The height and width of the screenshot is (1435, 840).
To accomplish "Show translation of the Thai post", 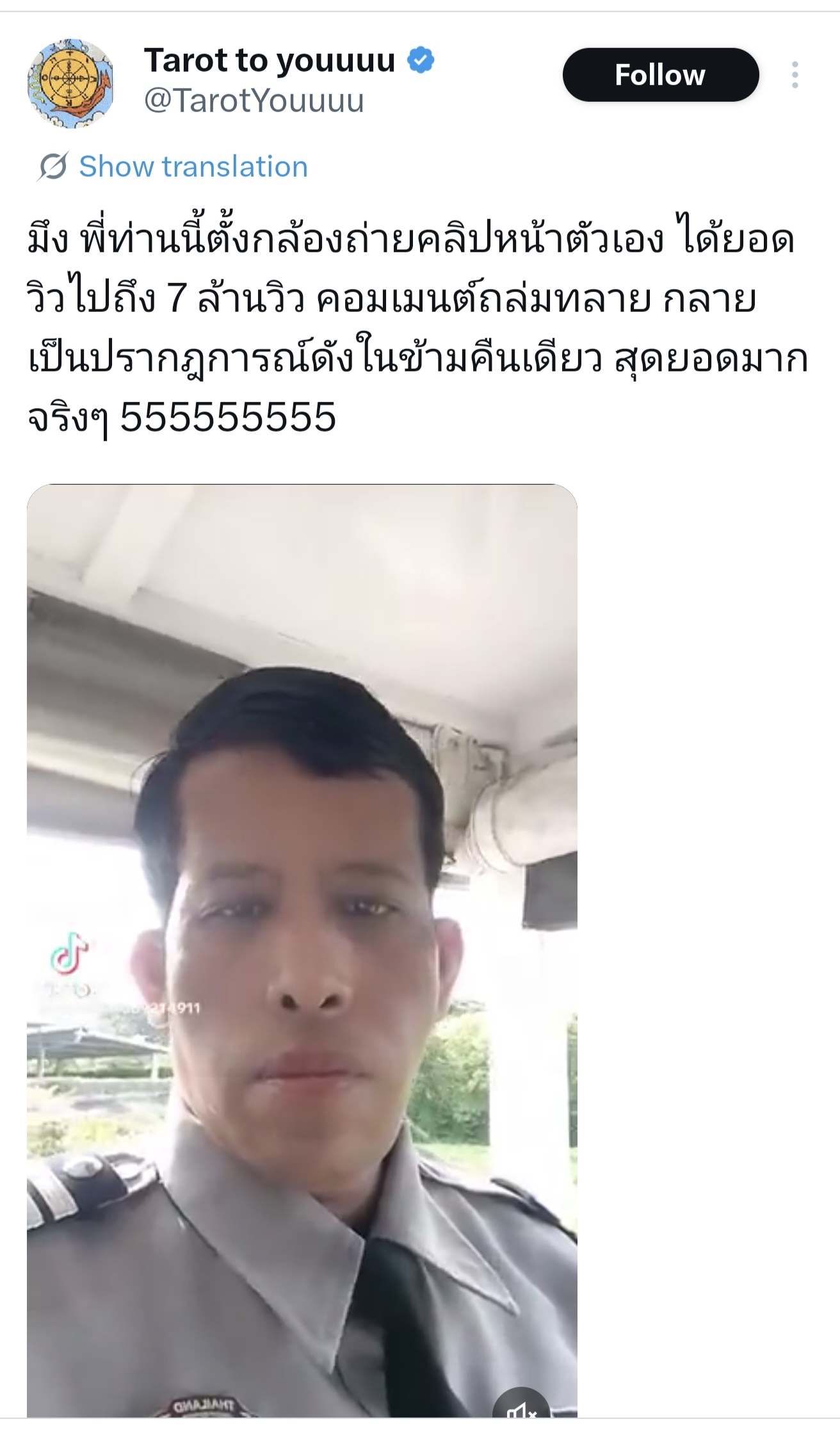I will pyautogui.click(x=193, y=166).
